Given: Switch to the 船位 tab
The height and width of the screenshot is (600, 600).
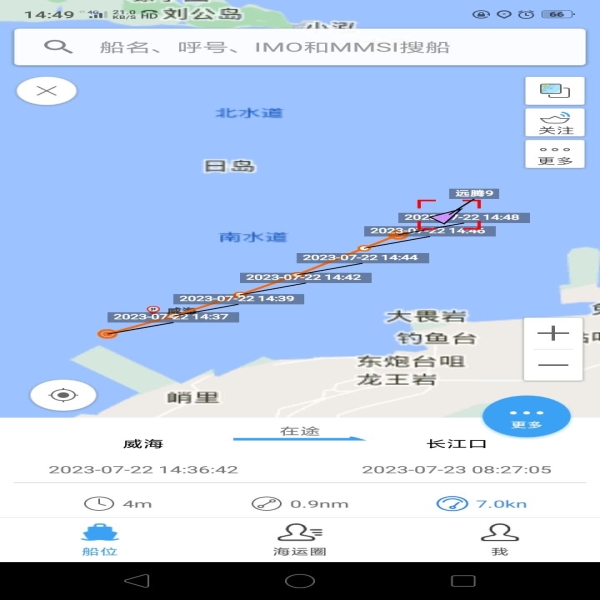Looking at the screenshot, I should point(100,540).
